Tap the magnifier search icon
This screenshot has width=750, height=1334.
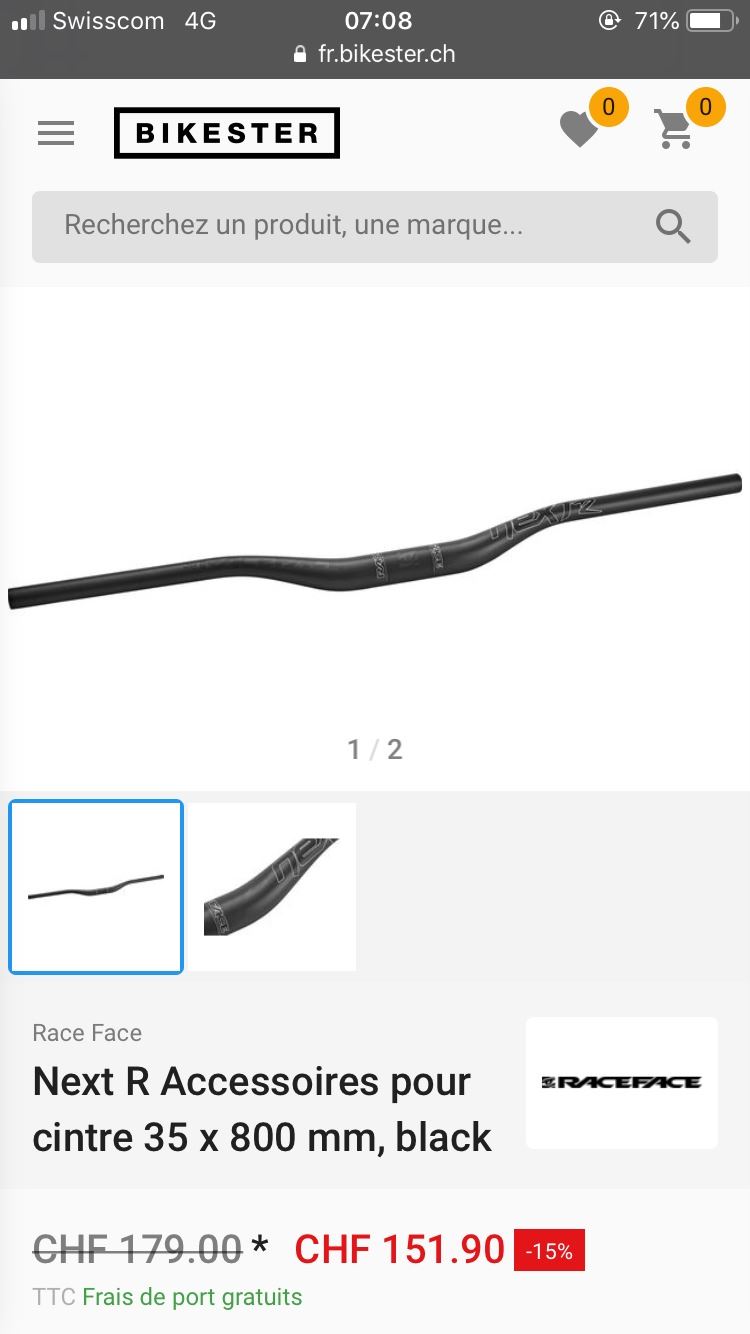[673, 227]
